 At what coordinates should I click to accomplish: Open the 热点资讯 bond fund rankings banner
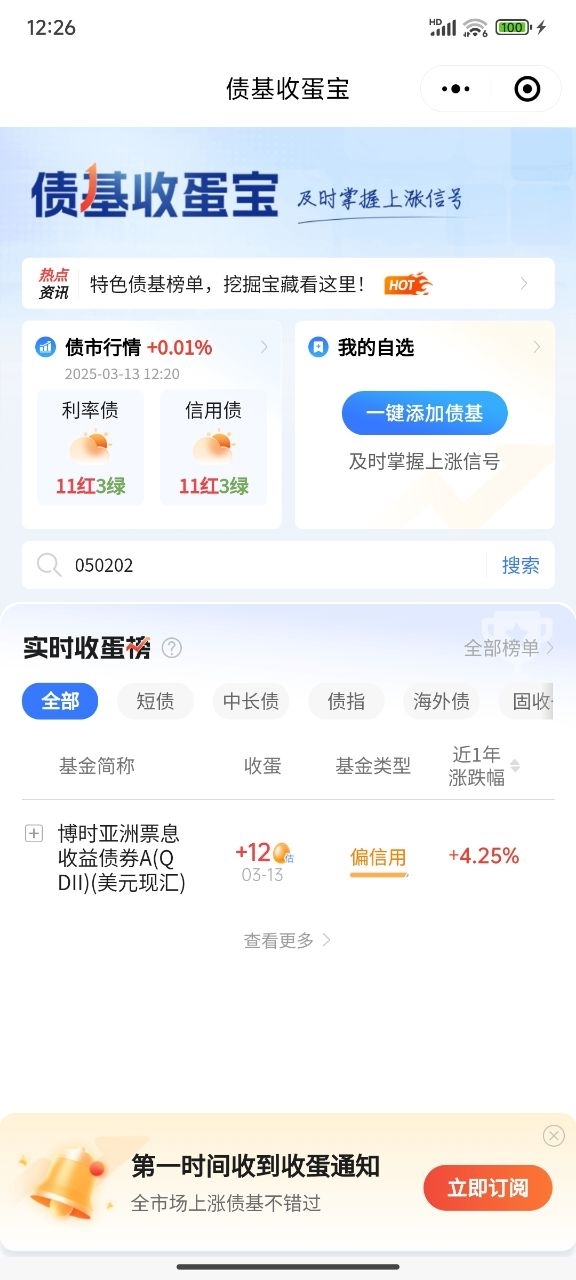tap(288, 284)
